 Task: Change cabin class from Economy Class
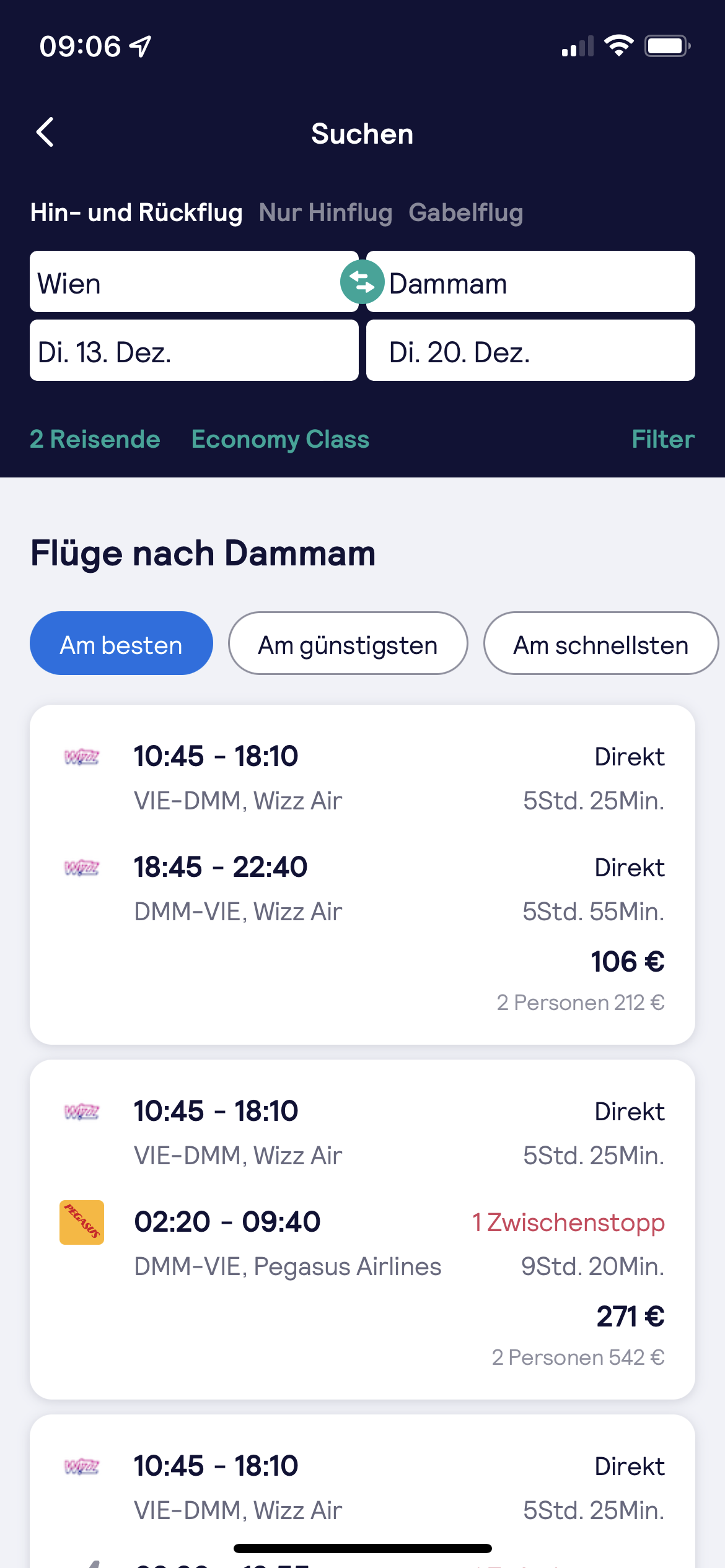(280, 439)
